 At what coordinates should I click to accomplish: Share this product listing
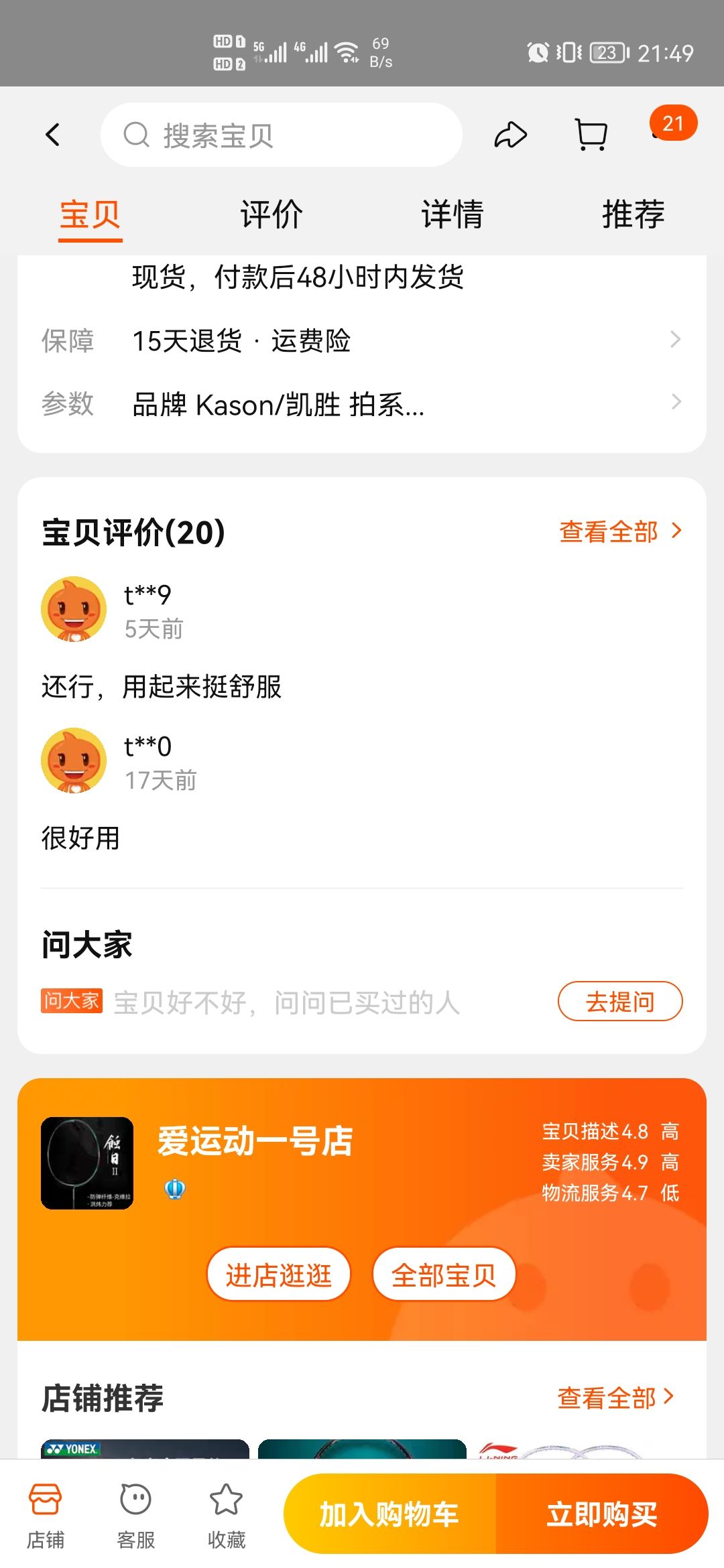511,135
